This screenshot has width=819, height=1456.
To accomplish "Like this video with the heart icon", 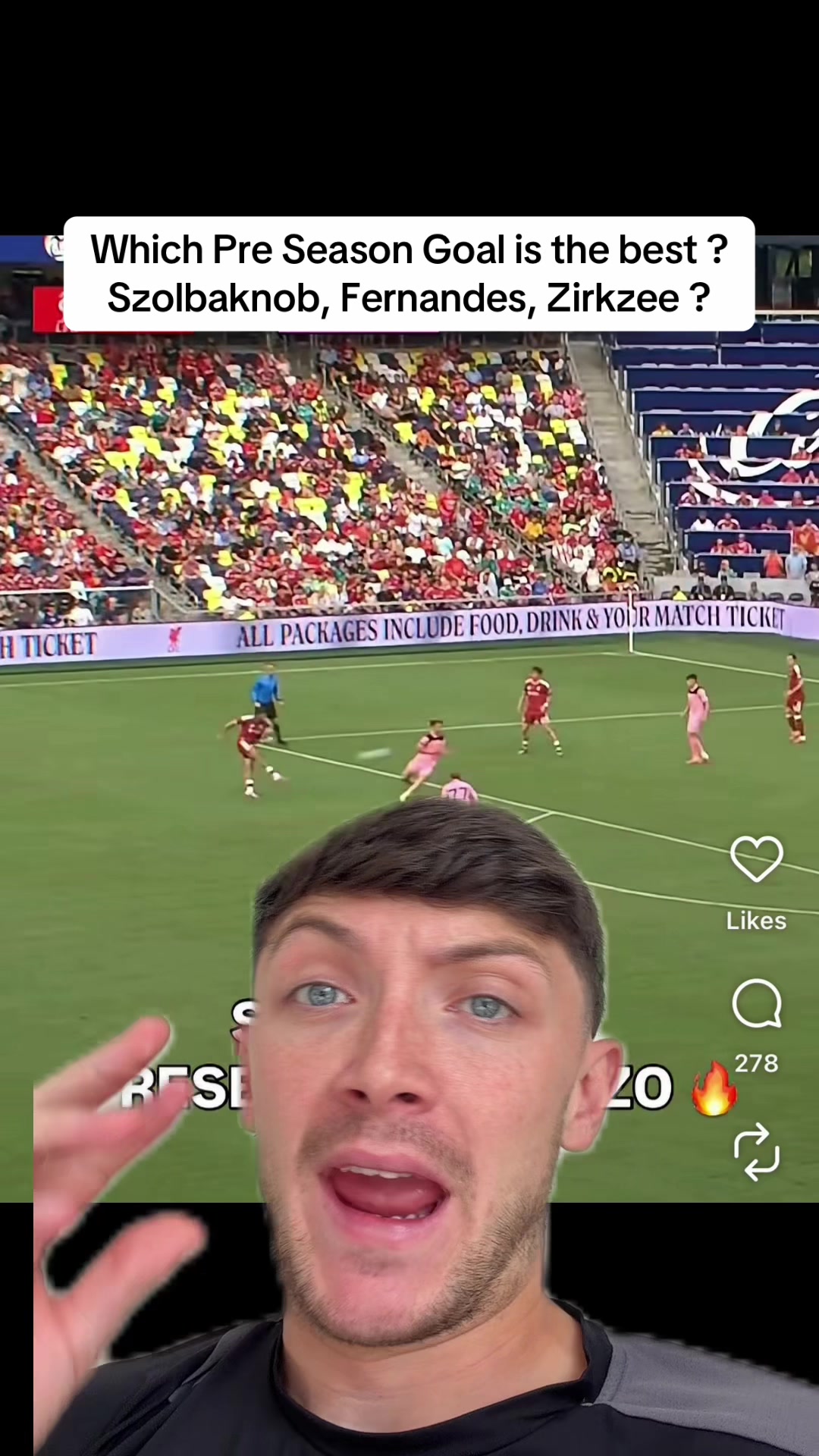I will 756,859.
